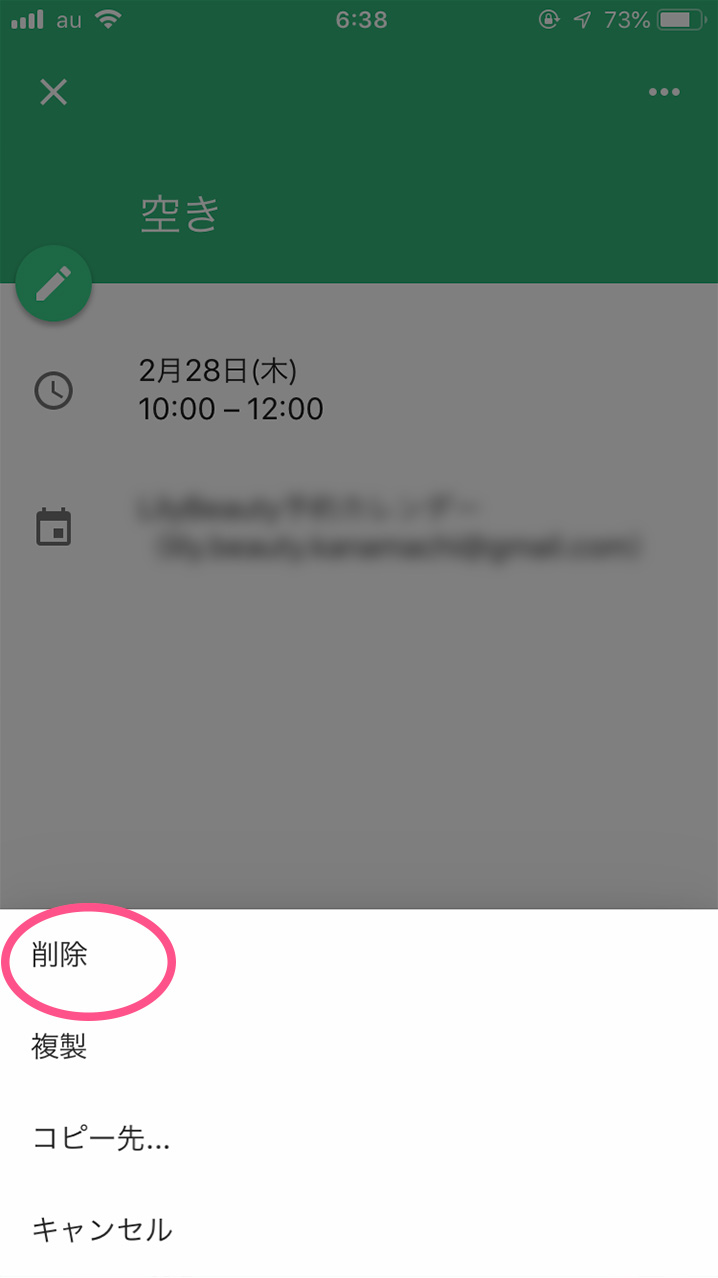The width and height of the screenshot is (718, 1278).
Task: Open the three-dot overflow menu
Action: (664, 93)
